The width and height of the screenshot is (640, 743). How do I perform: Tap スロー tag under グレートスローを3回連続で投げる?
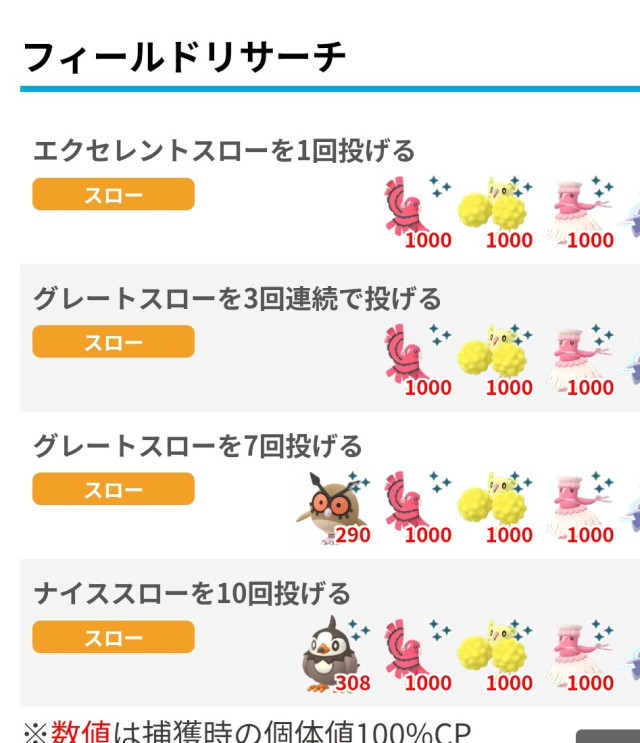113,341
